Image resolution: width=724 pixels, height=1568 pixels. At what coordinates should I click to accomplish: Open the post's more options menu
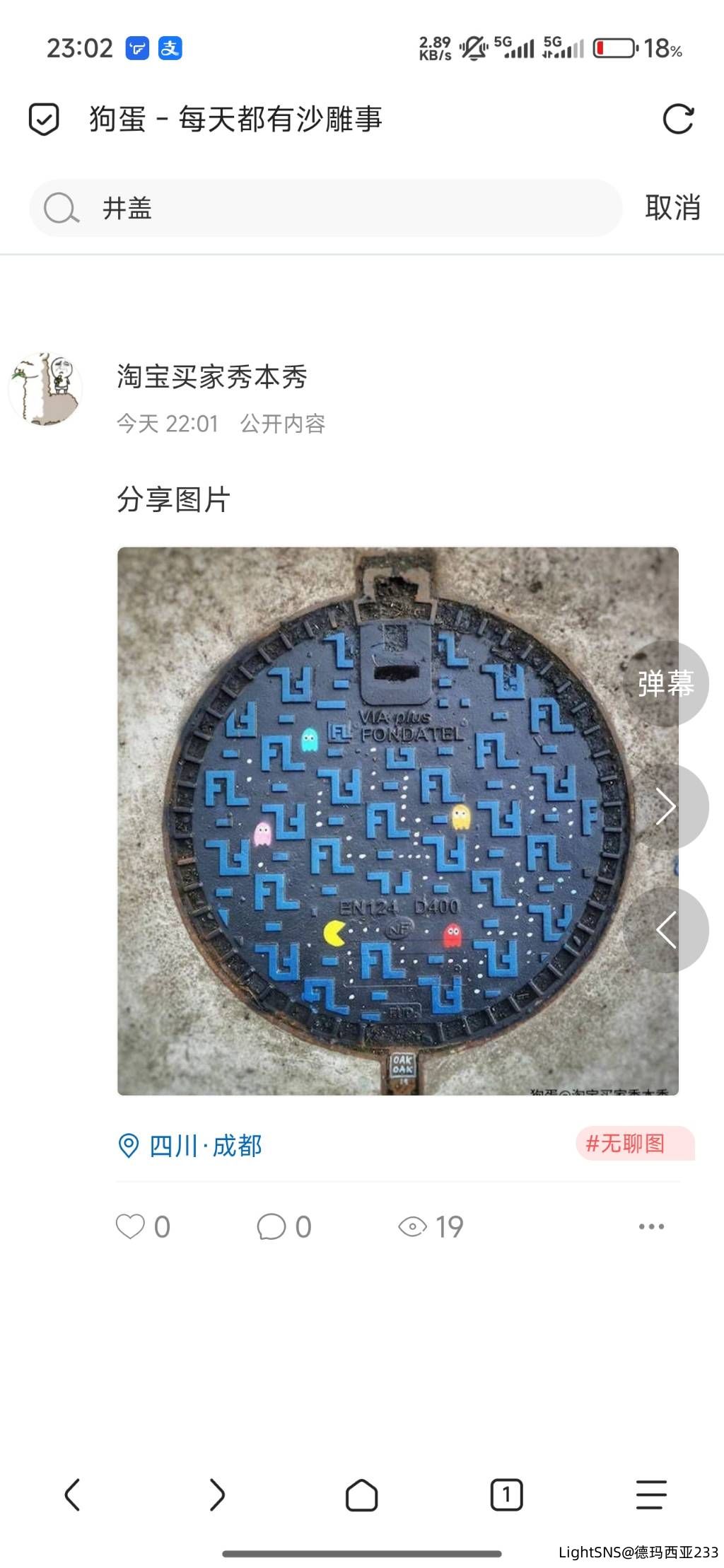click(x=651, y=1226)
